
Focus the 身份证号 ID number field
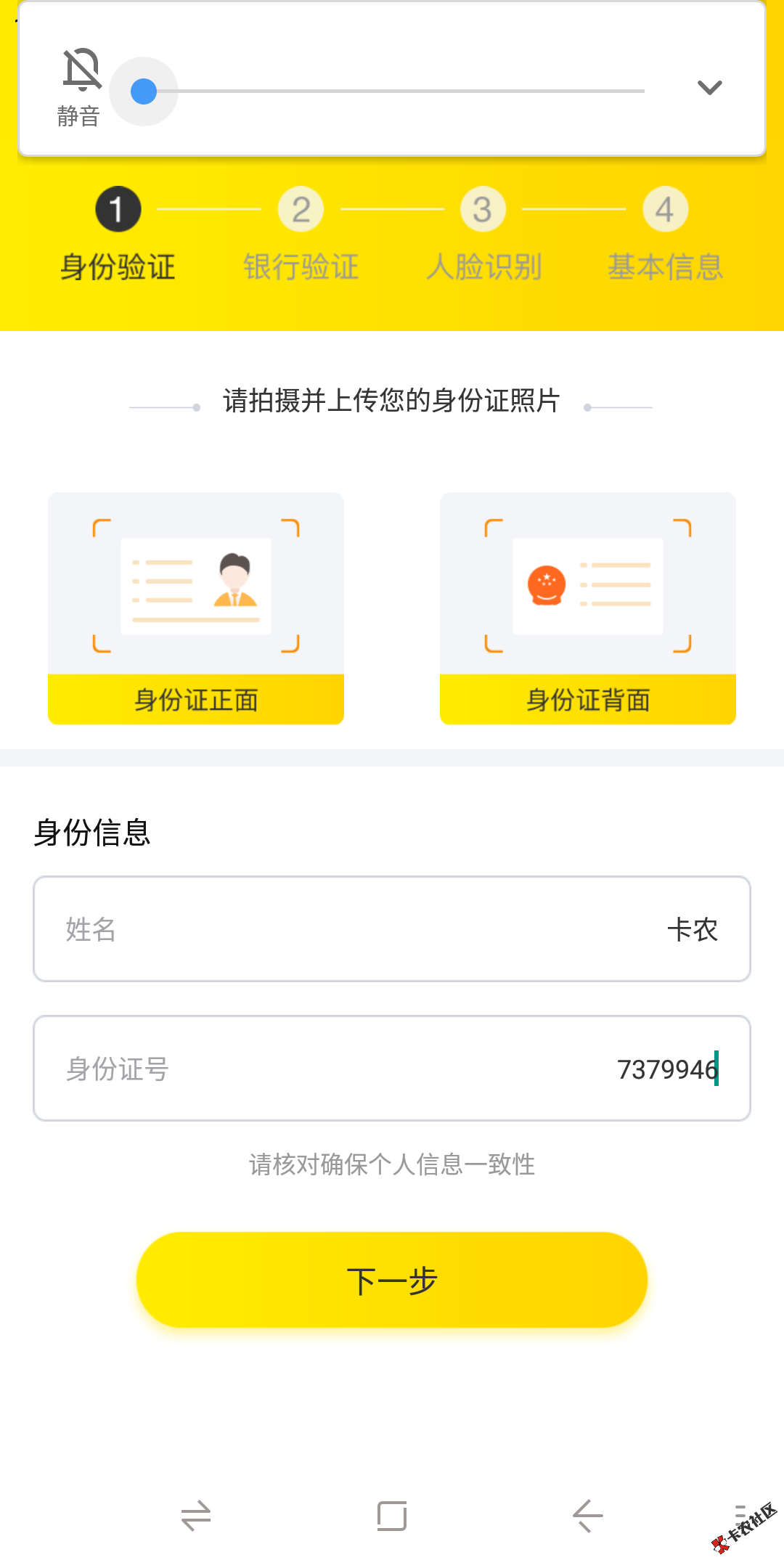pos(392,1069)
